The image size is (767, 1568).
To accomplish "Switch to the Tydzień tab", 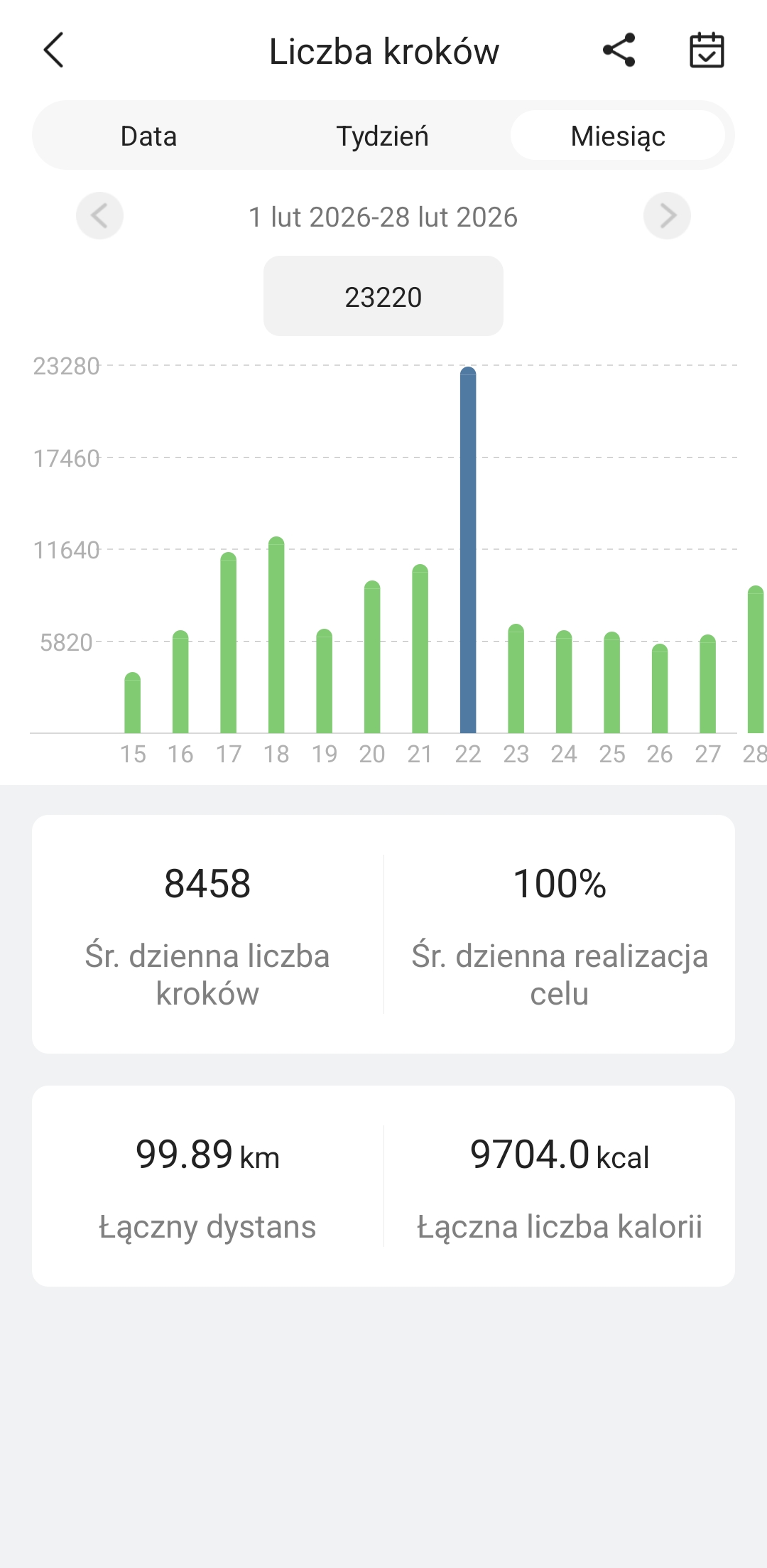I will (383, 136).
